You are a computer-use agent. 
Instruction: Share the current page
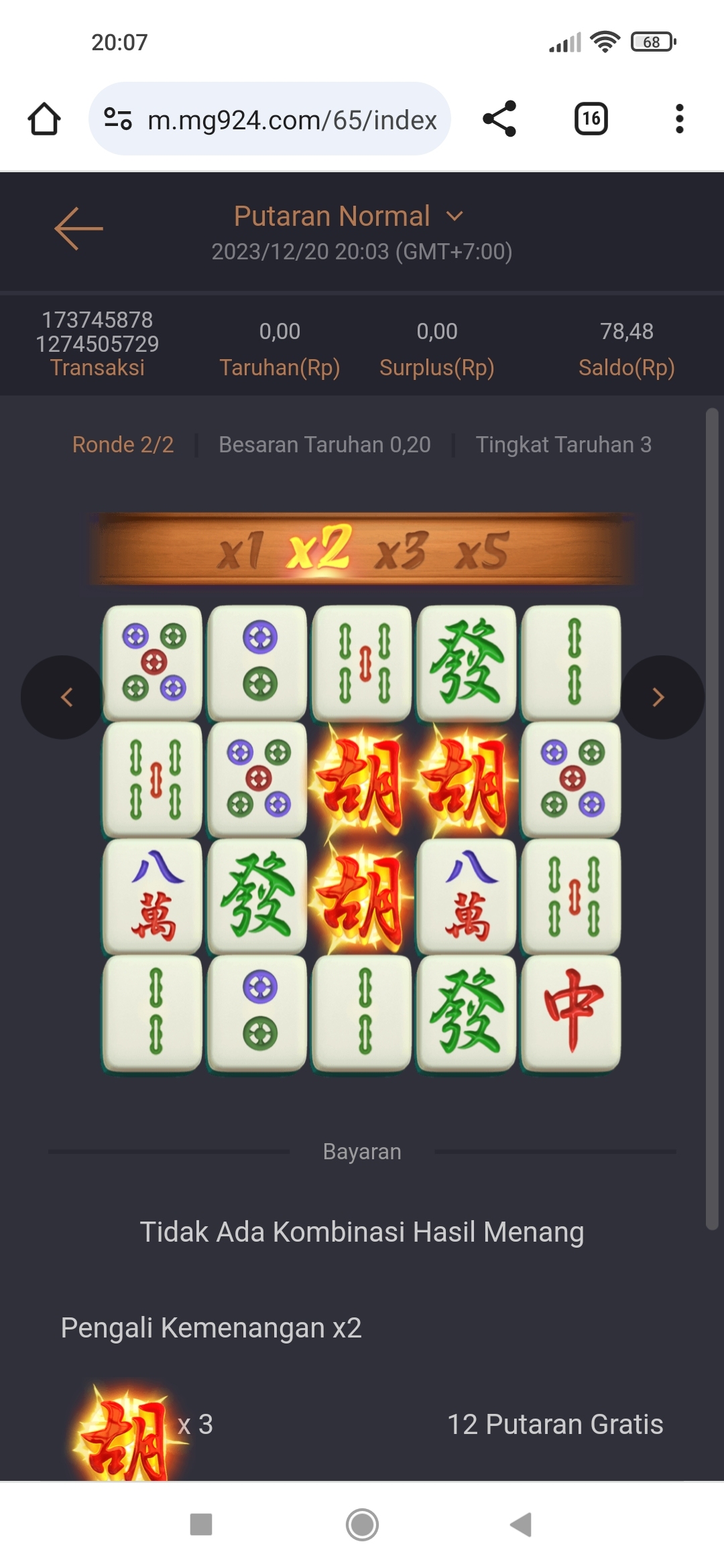[499, 119]
